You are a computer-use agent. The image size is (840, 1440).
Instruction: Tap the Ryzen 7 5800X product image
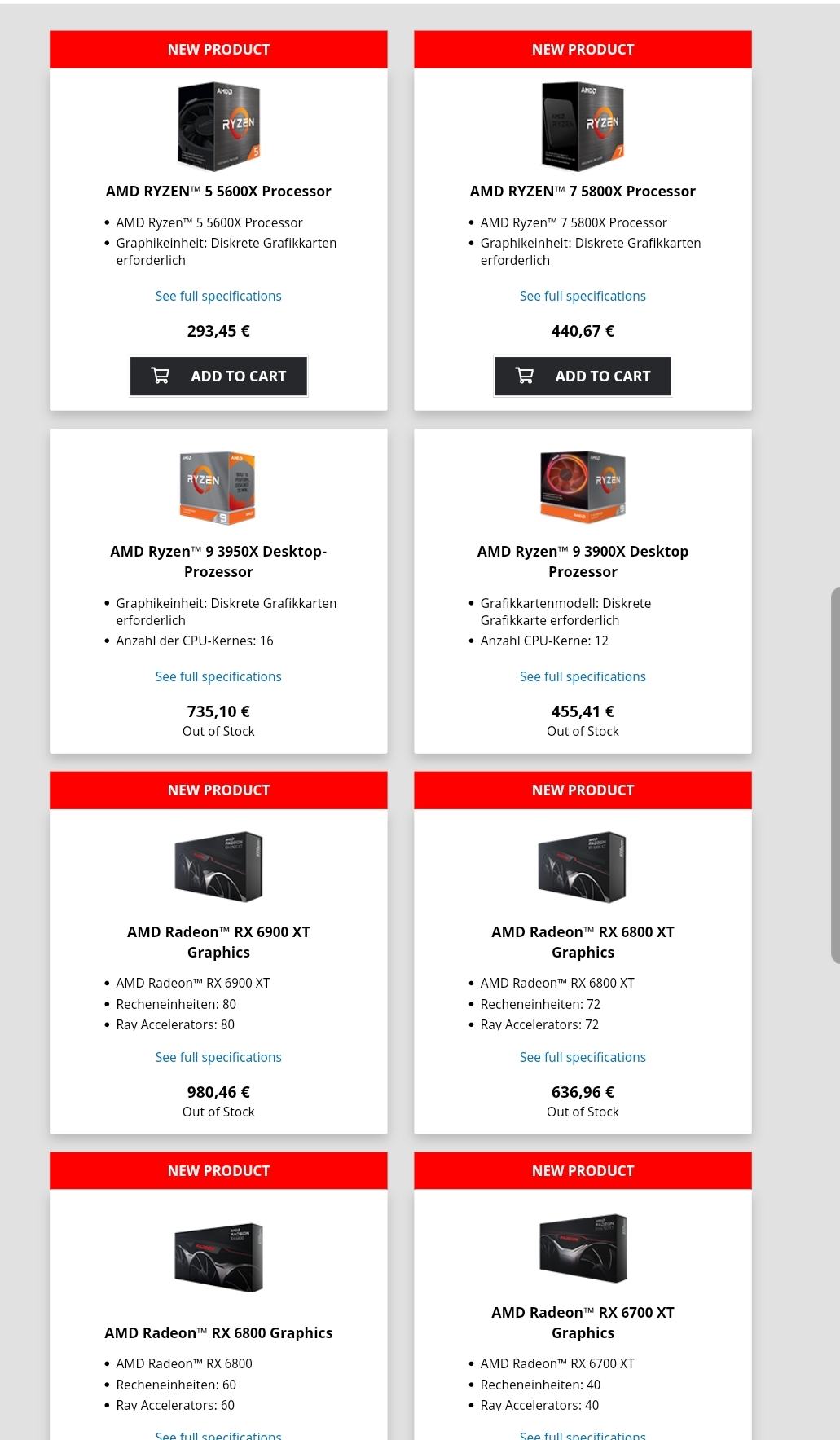pyautogui.click(x=583, y=126)
